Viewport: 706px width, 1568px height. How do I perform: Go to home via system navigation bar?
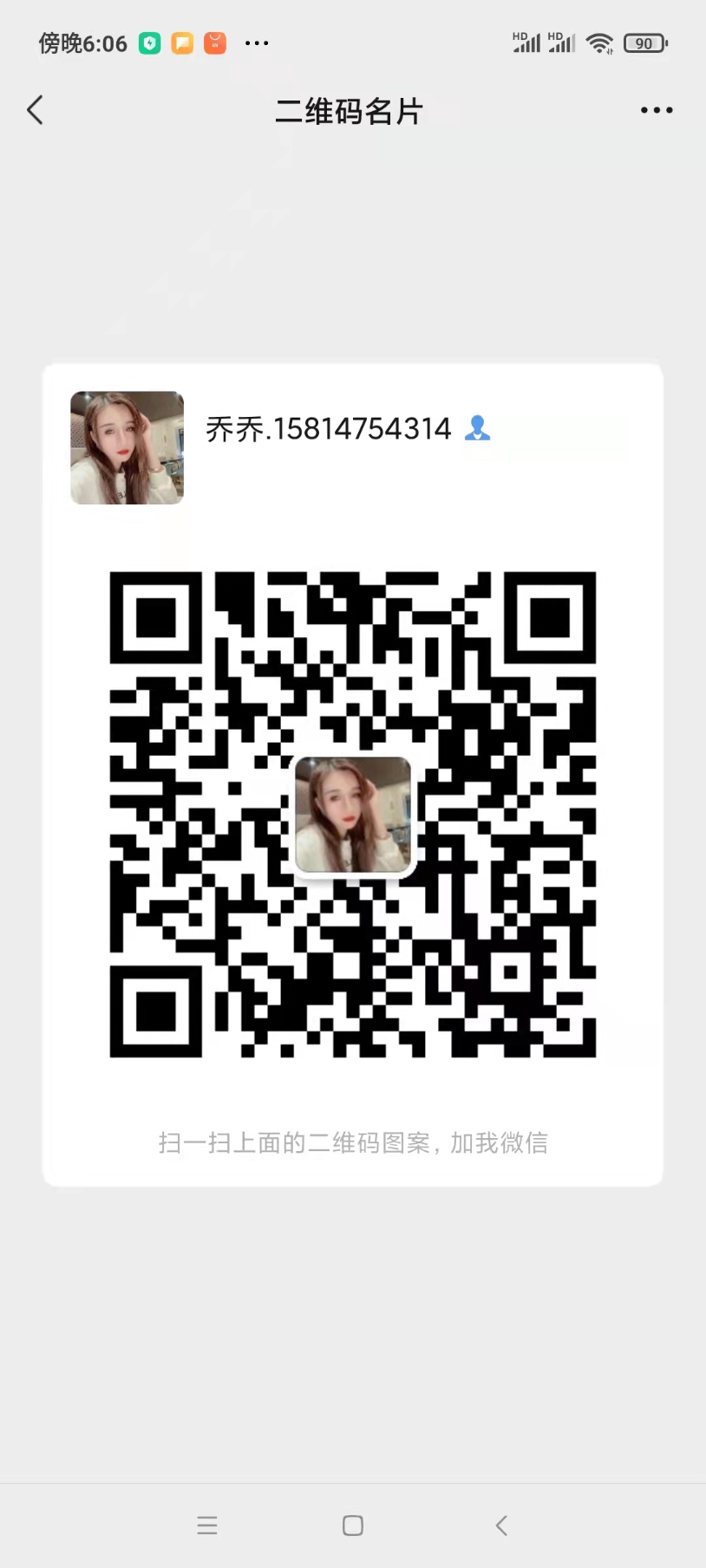(353, 1526)
